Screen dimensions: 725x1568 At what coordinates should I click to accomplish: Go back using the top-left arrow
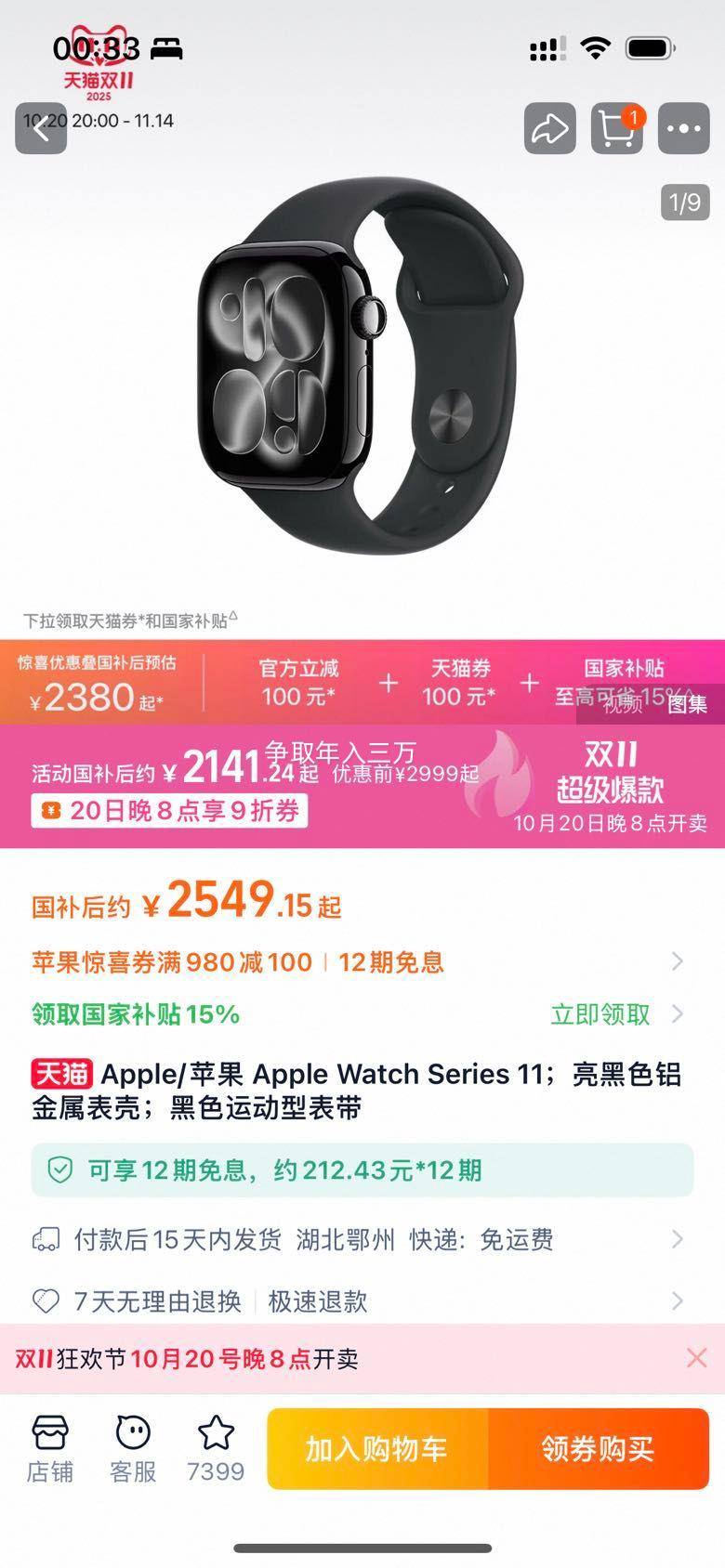41,128
